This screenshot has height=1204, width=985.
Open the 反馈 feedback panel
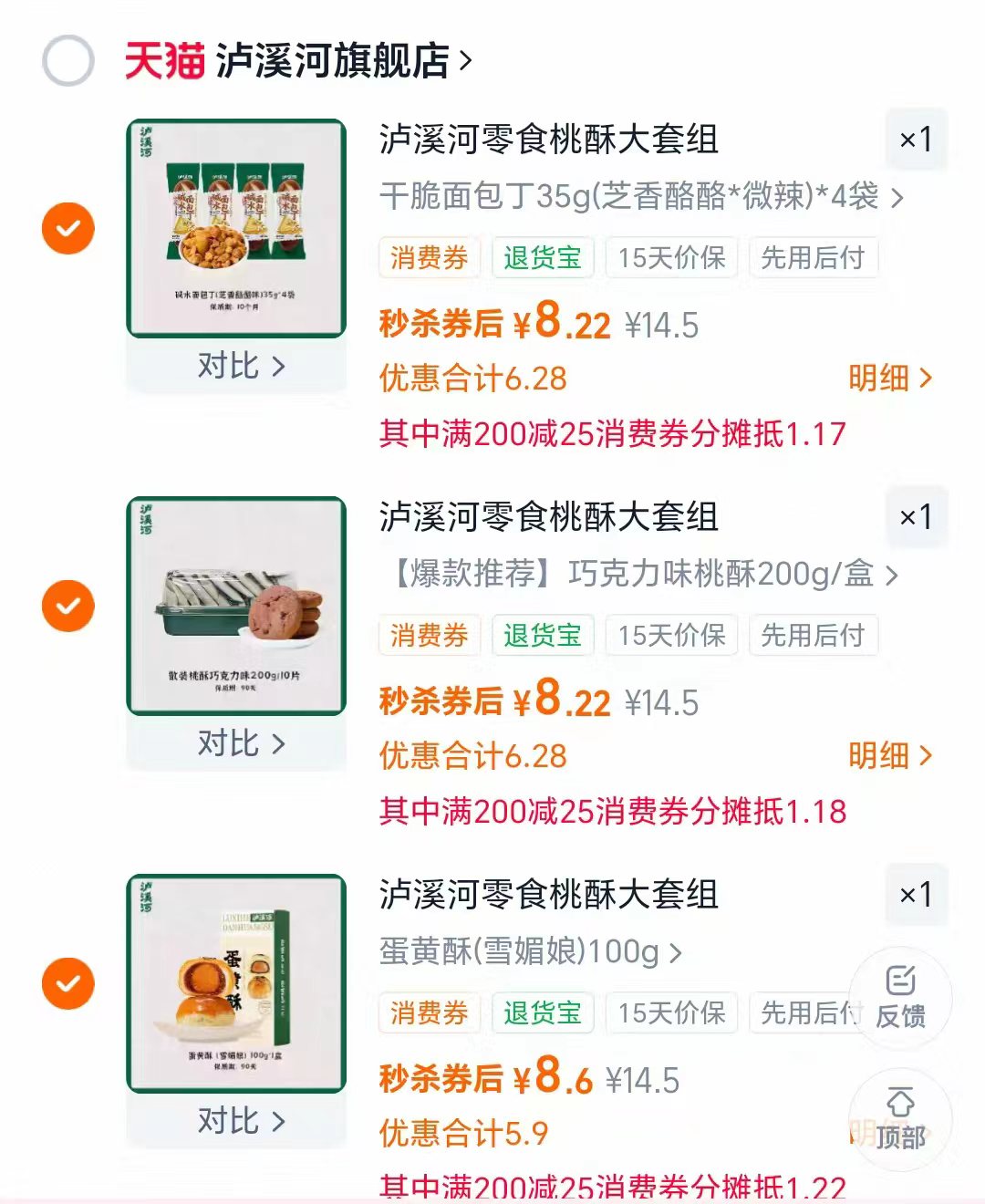click(901, 998)
